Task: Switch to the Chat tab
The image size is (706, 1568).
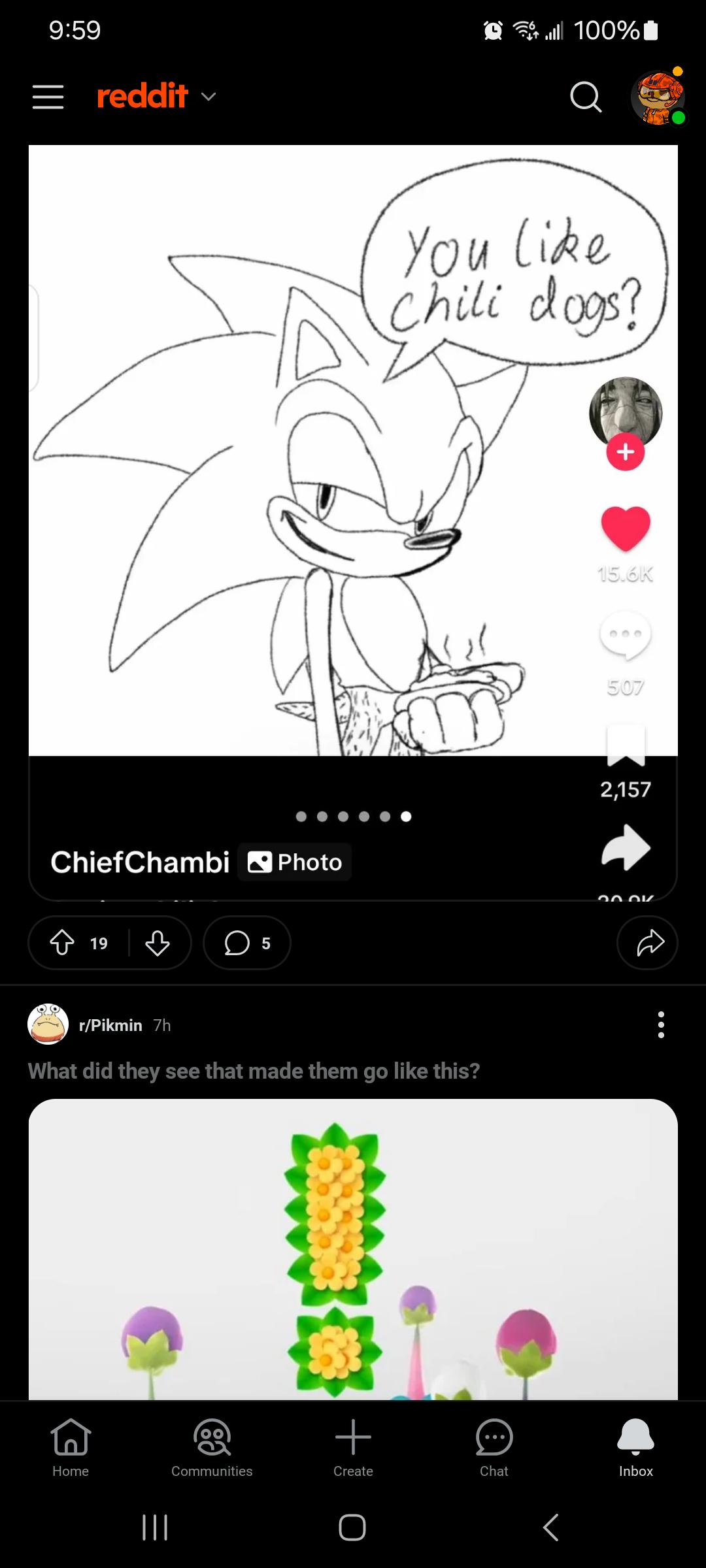Action: pos(494,1447)
